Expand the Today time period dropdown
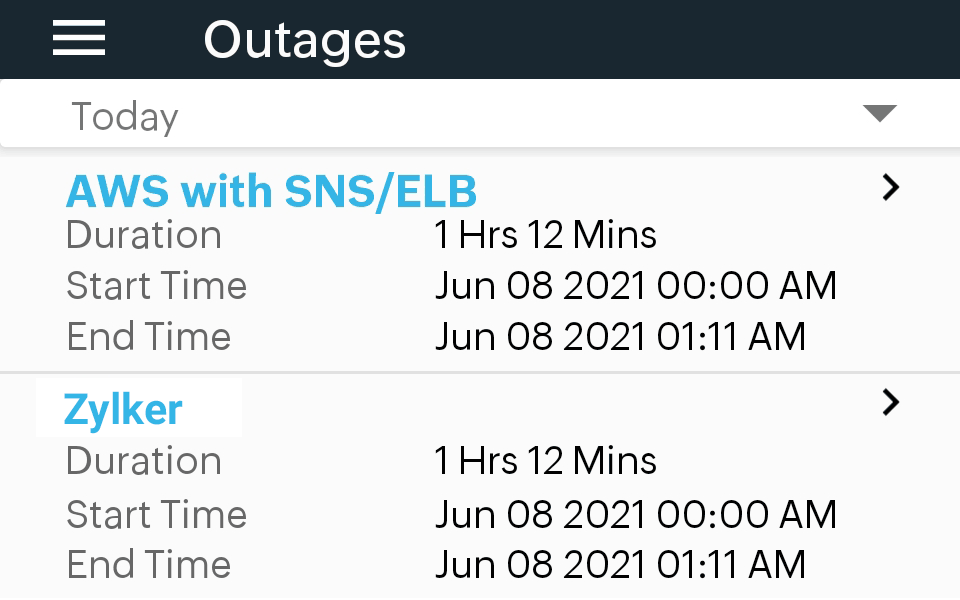The image size is (960, 600). [879, 114]
